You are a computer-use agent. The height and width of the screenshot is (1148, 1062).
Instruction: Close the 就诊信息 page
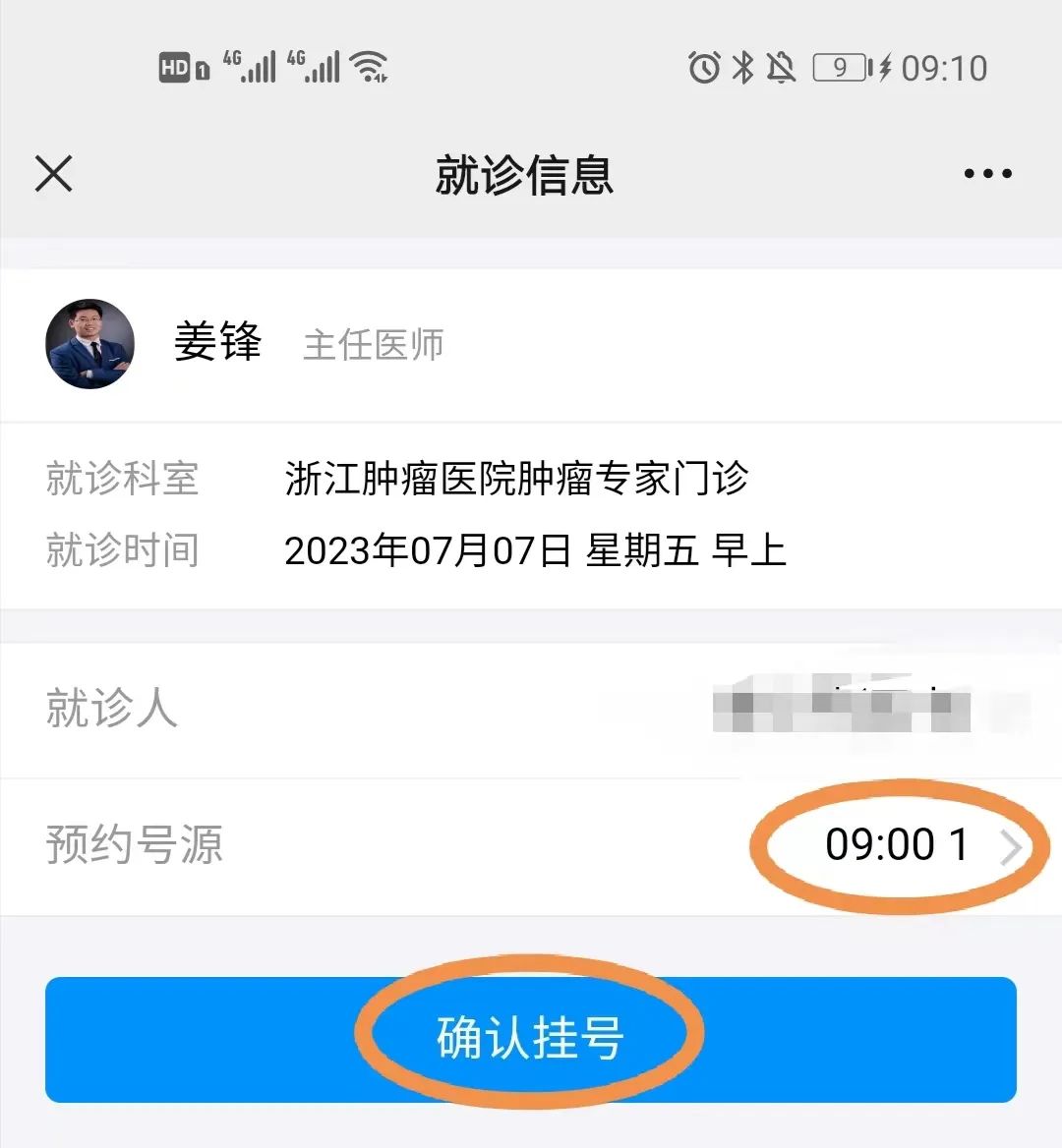tap(54, 175)
